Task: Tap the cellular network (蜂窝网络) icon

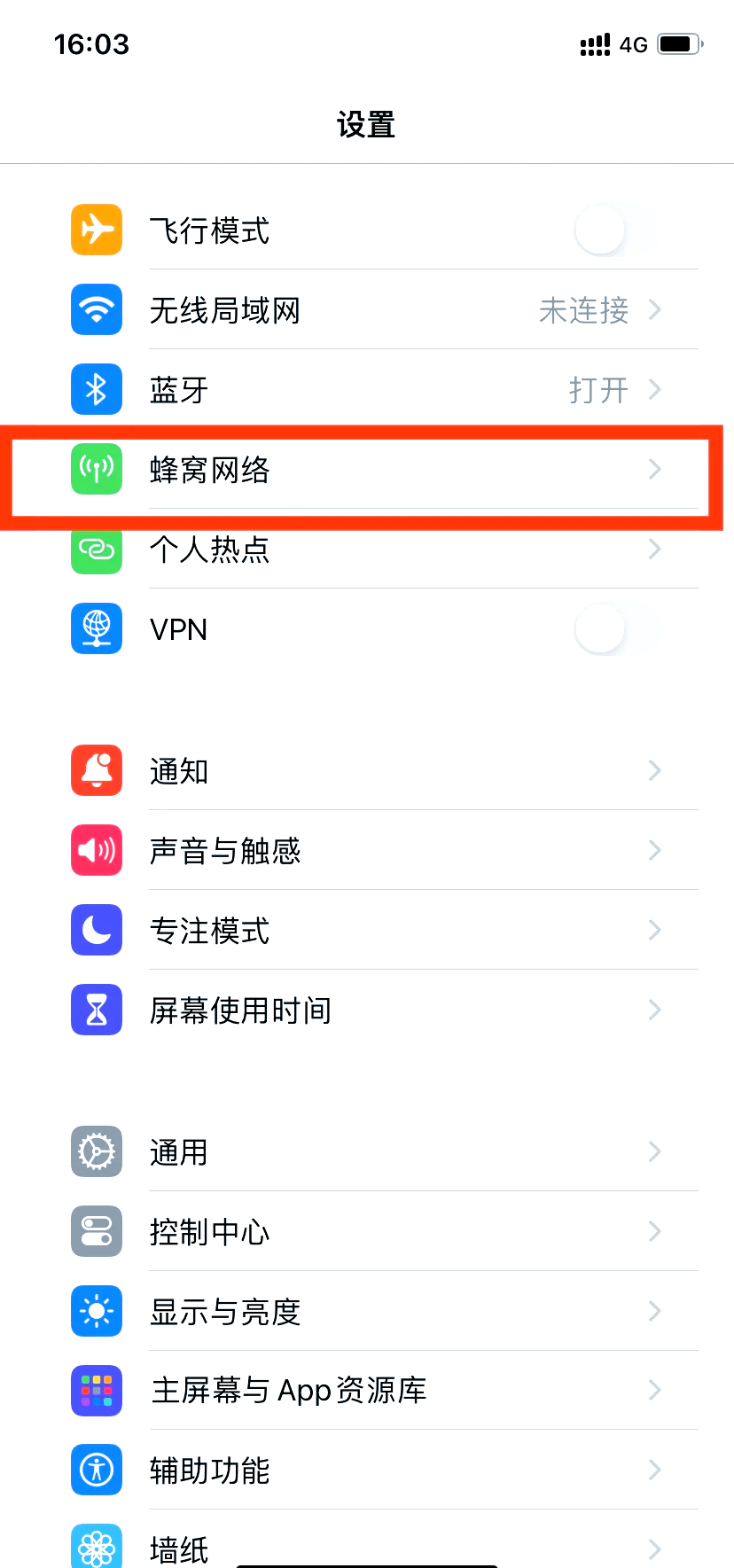Action: coord(96,469)
